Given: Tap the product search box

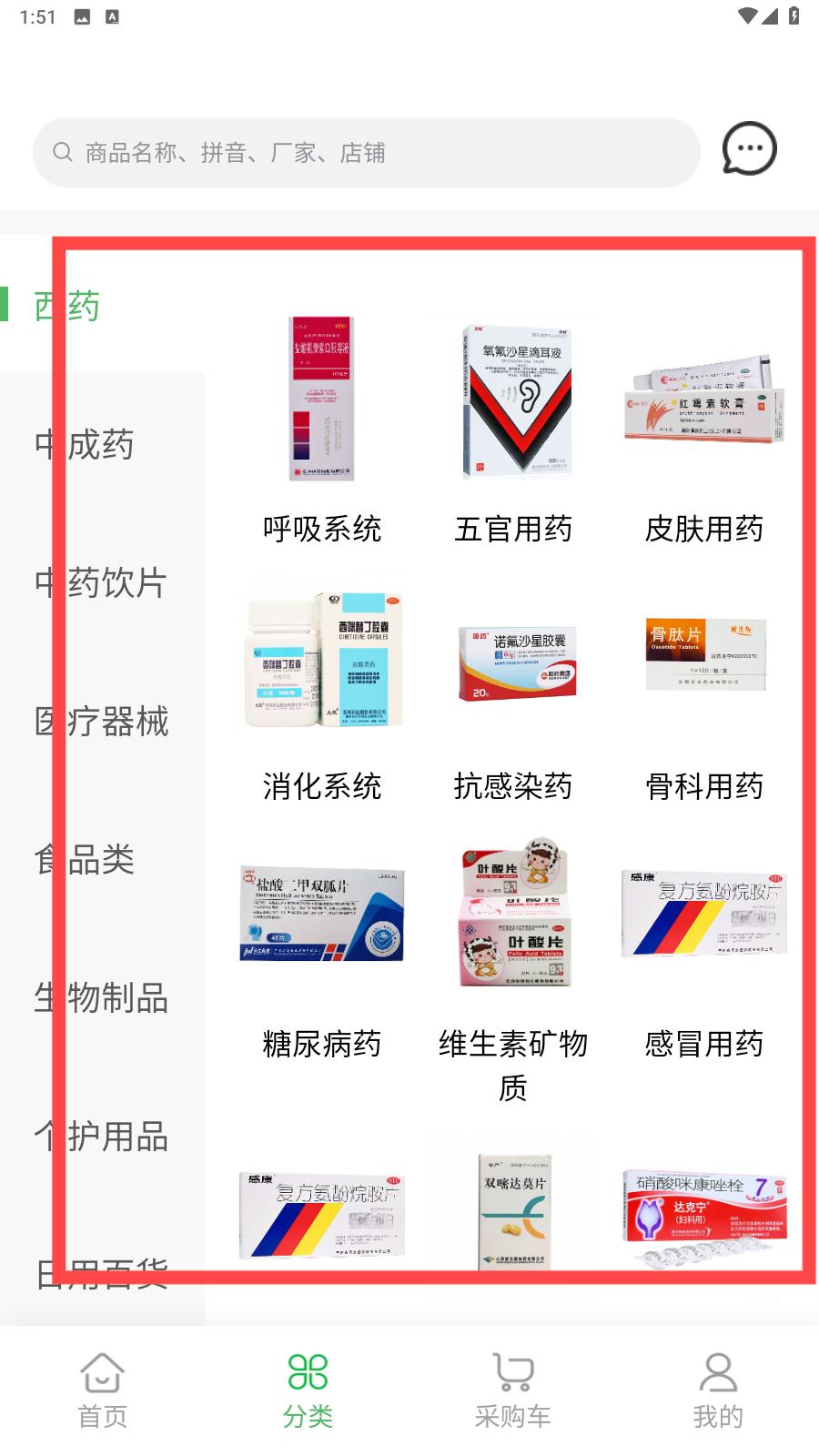Looking at the screenshot, I should tap(364, 152).
